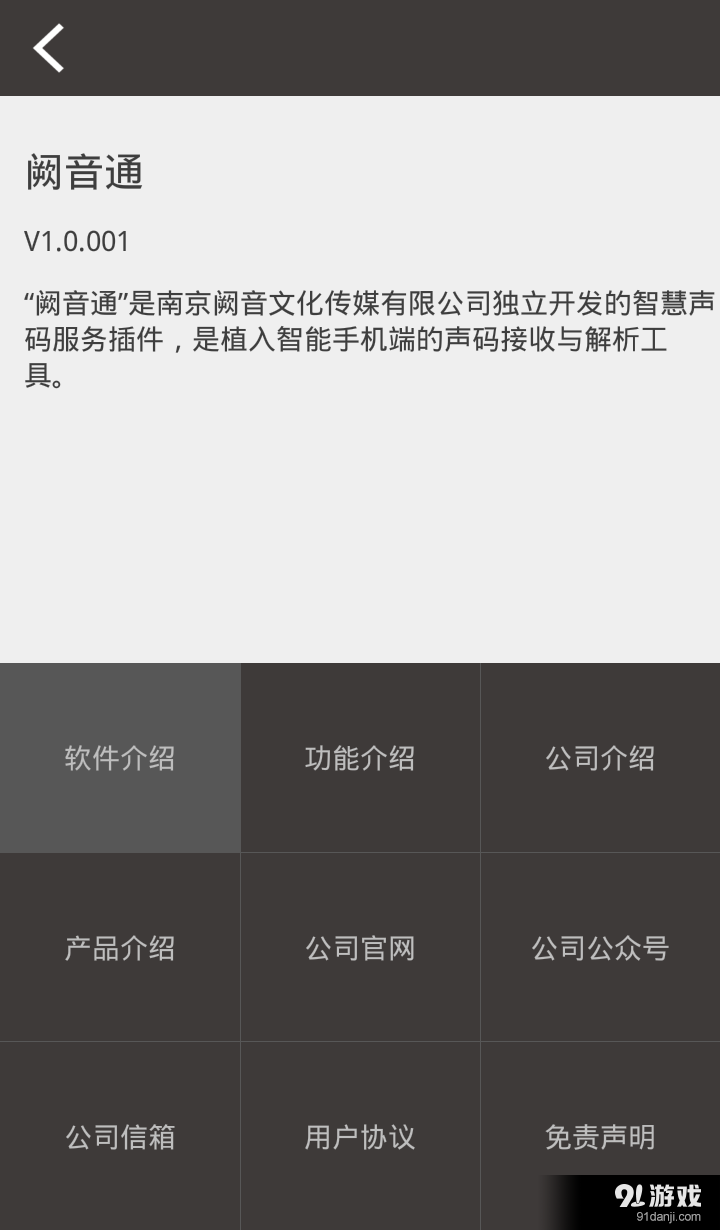Open the 公司信箱 company mailbox
Image resolution: width=720 pixels, height=1230 pixels.
[120, 1137]
